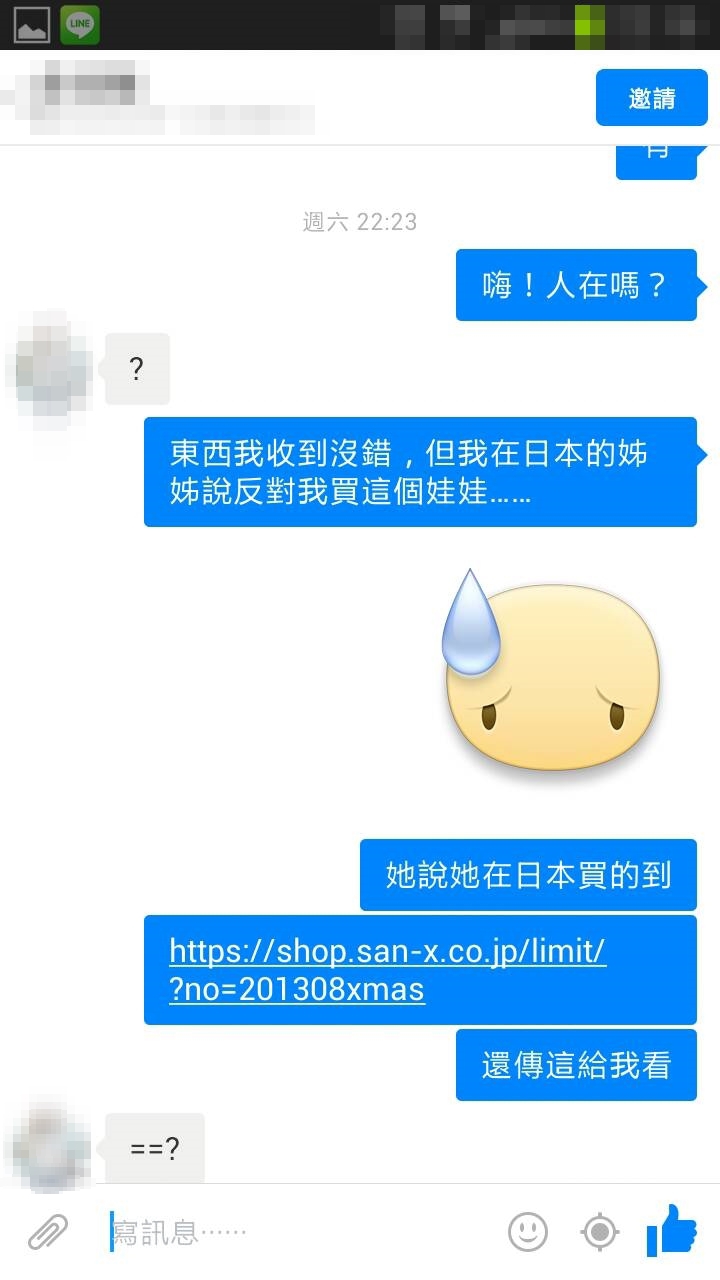
Task: Tap the 她說她在日本買的到 message
Action: point(528,874)
